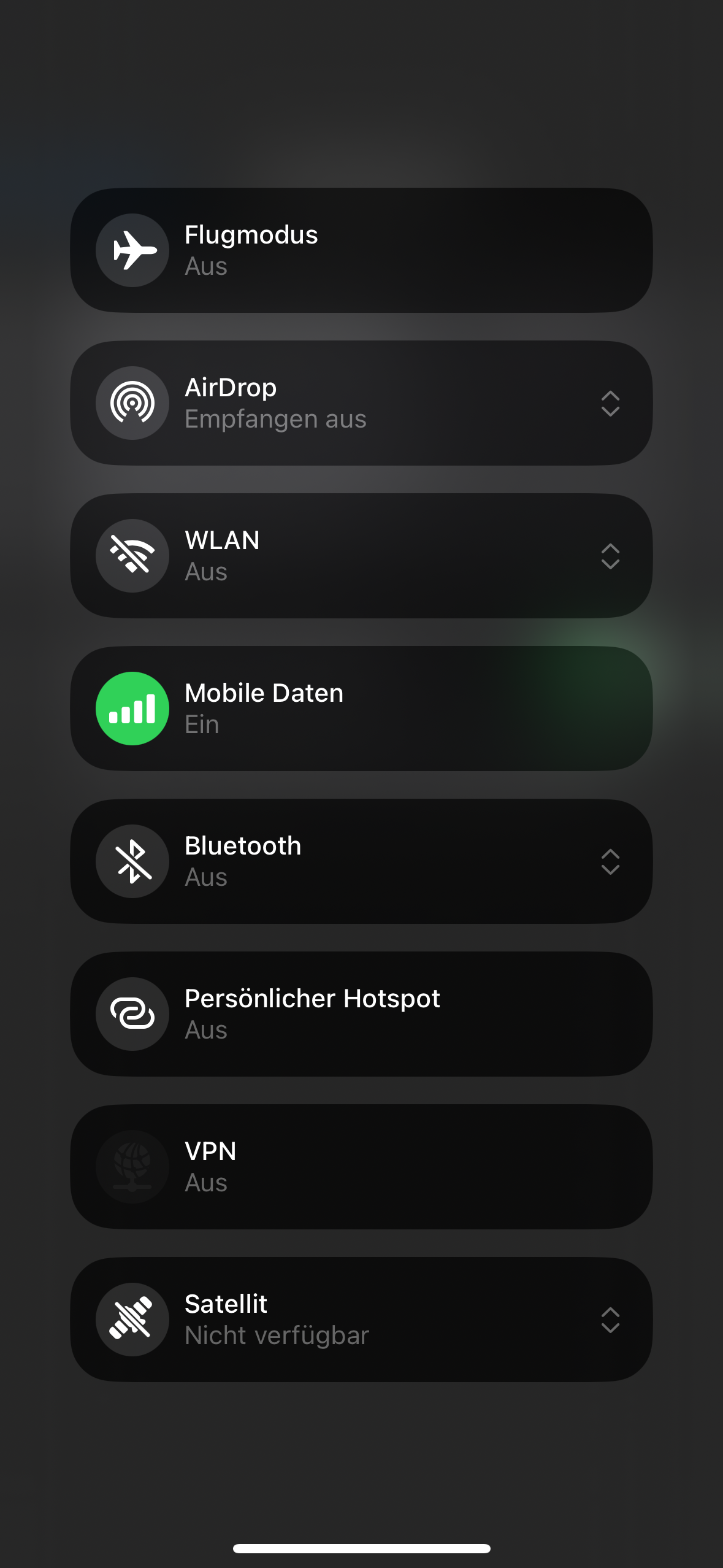Expand Bluetooth device list

610,862
